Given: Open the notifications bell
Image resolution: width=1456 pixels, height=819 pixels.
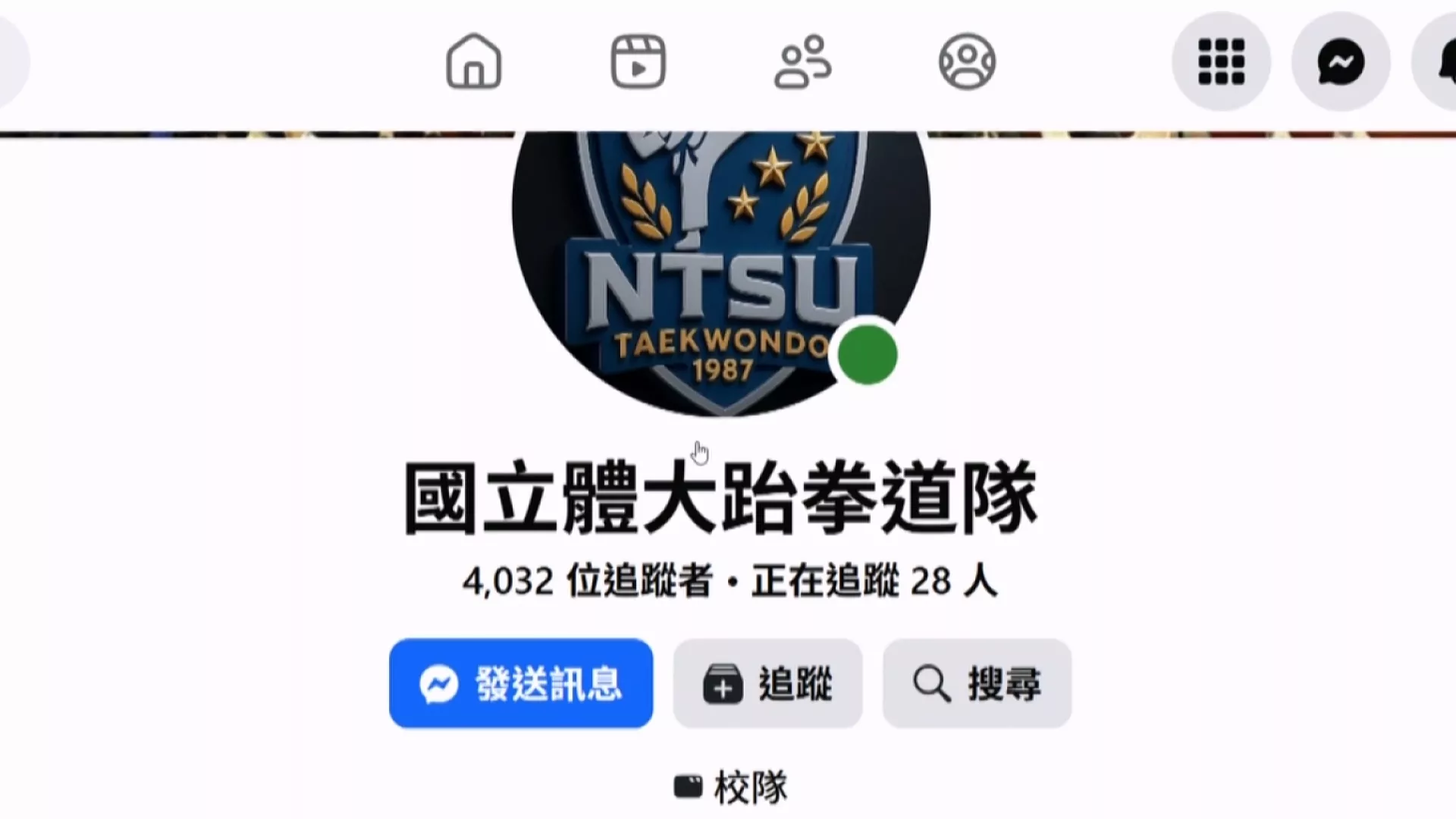Looking at the screenshot, I should coord(1443,61).
